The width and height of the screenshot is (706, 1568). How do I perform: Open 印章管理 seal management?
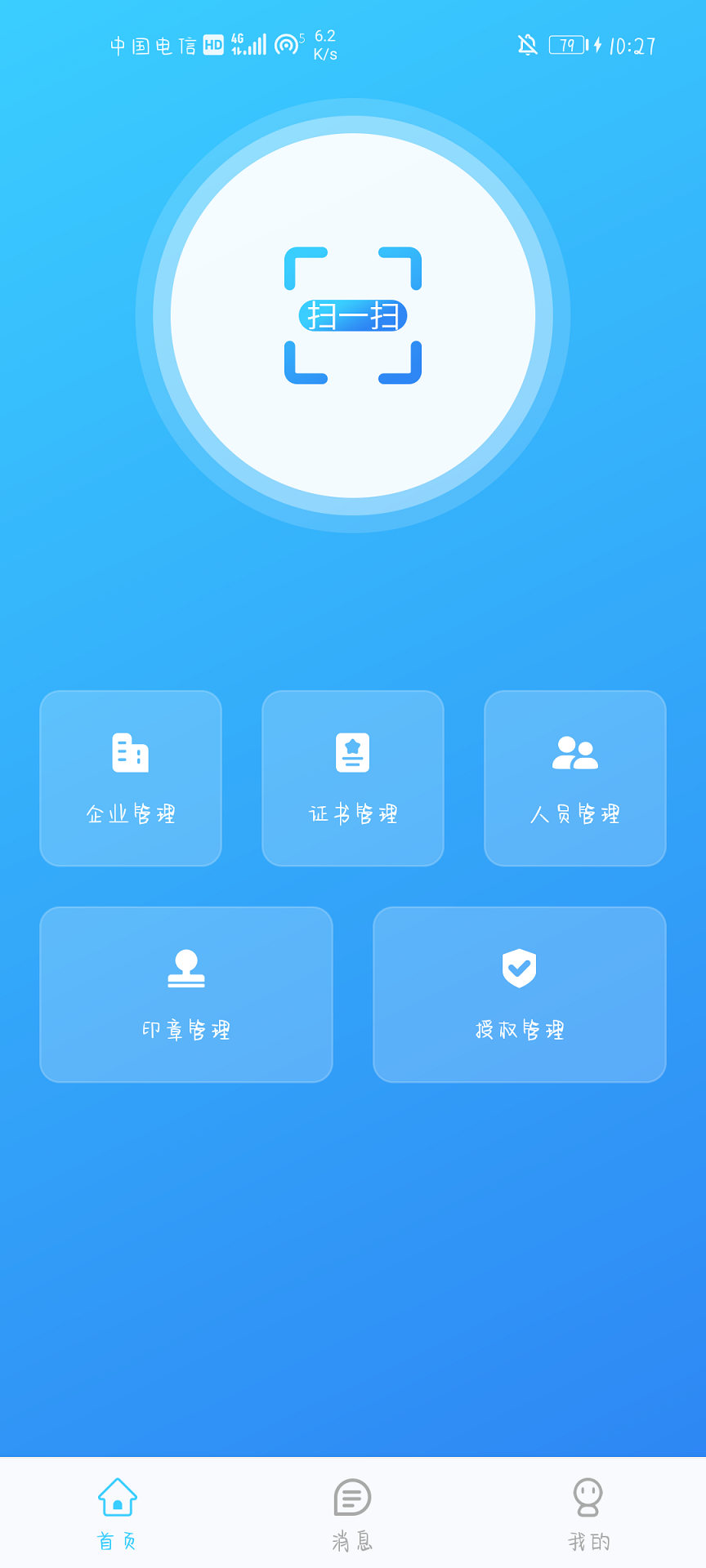pos(186,994)
